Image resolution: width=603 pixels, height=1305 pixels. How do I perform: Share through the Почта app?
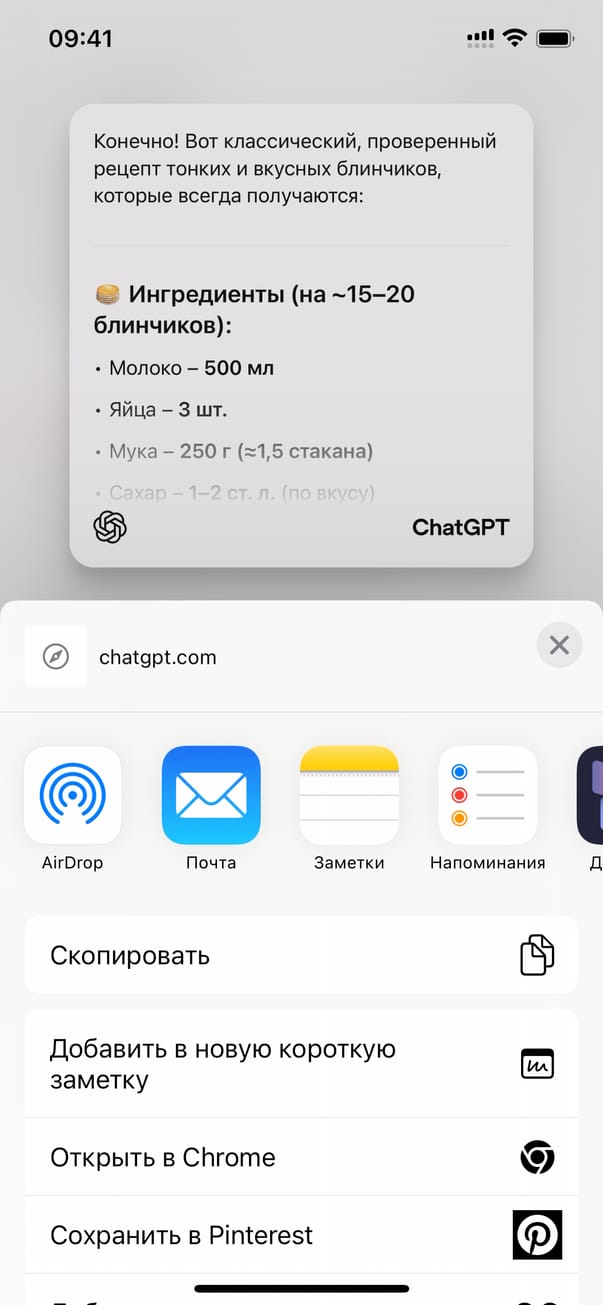click(x=211, y=796)
